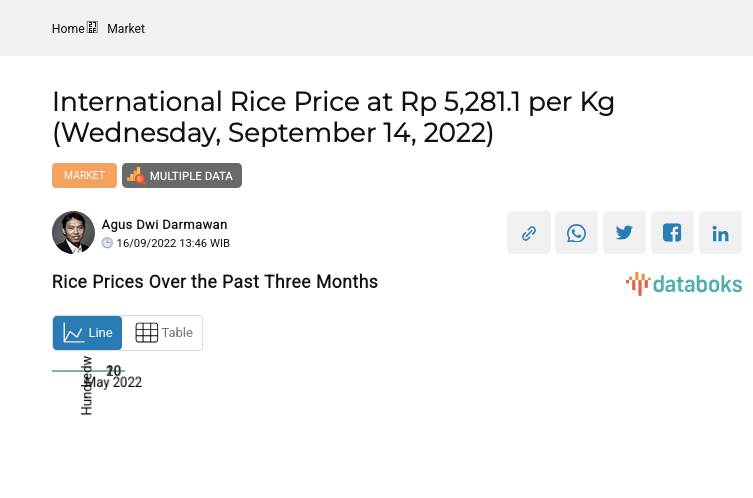
Task: Open the Multiple Data tag
Action: [182, 176]
